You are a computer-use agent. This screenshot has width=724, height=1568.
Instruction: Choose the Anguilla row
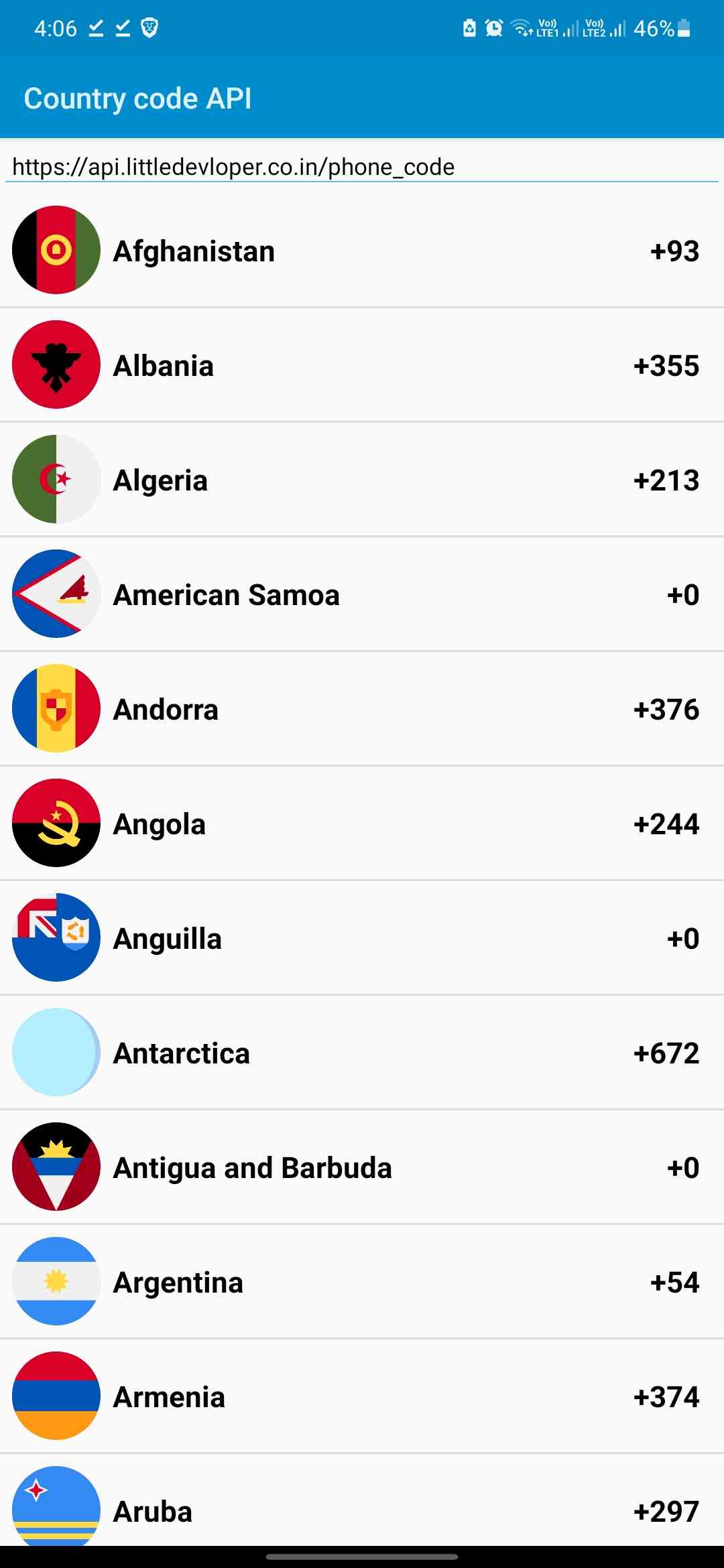click(362, 938)
